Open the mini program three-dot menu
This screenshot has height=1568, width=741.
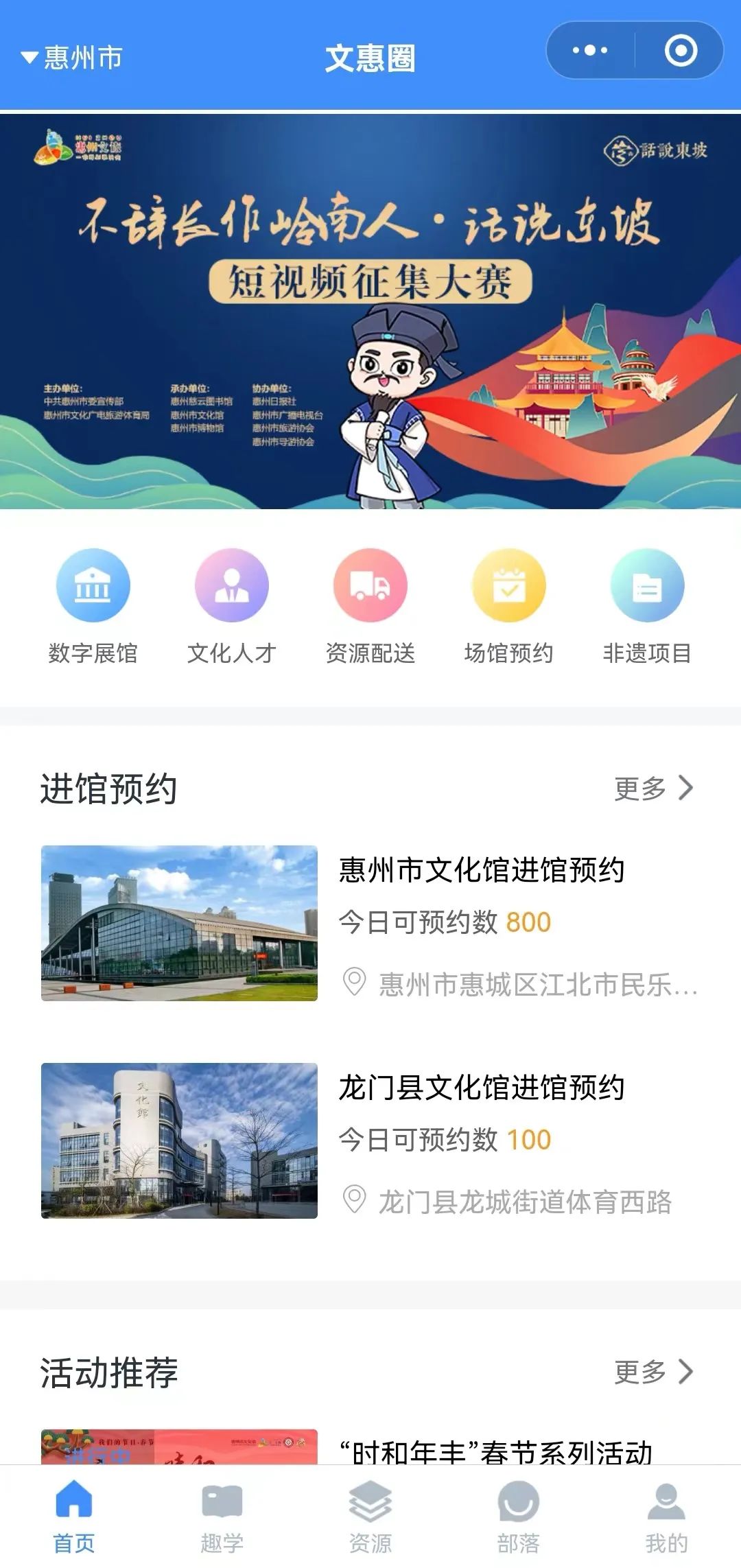(590, 51)
